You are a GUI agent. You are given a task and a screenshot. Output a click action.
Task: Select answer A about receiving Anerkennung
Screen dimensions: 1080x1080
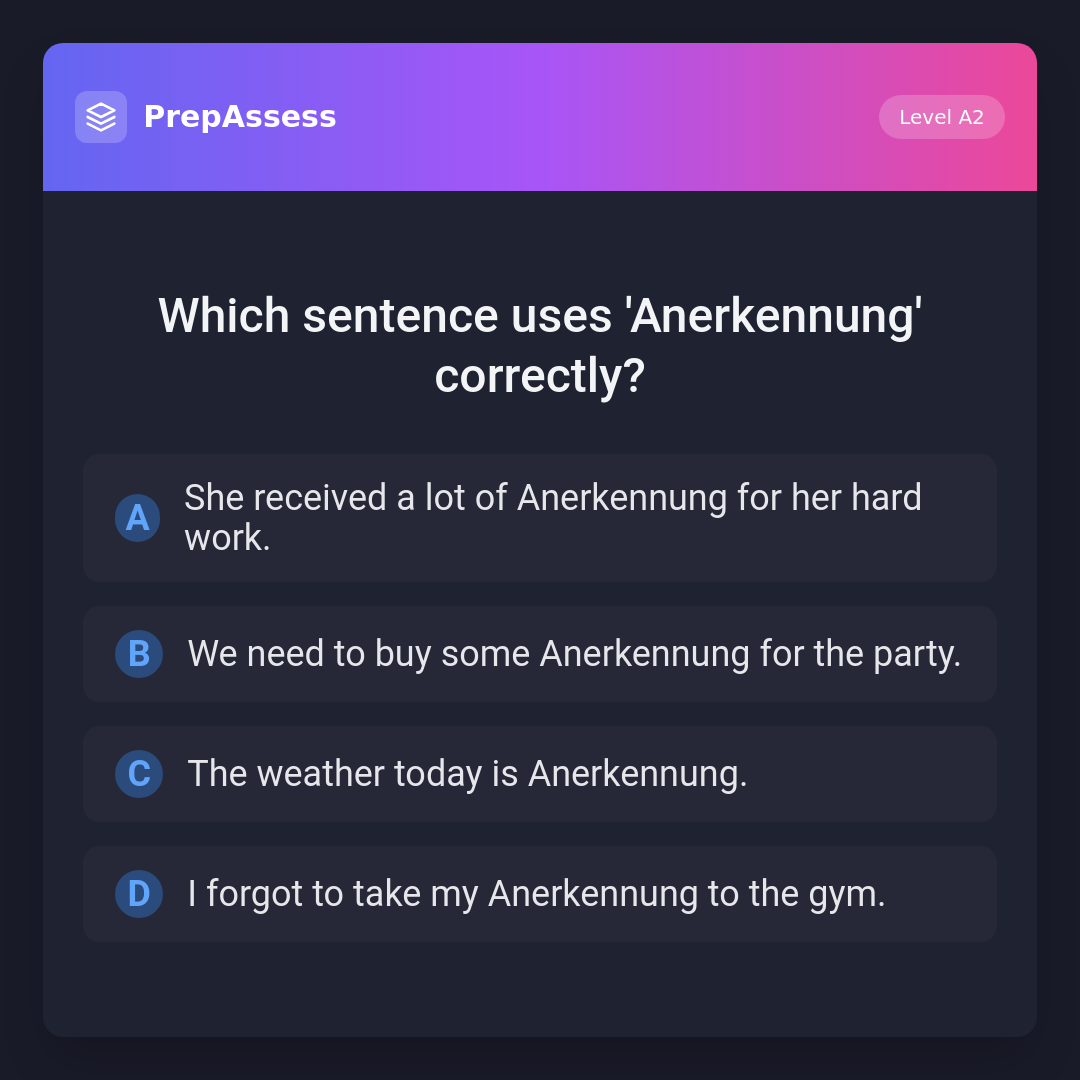[x=540, y=518]
